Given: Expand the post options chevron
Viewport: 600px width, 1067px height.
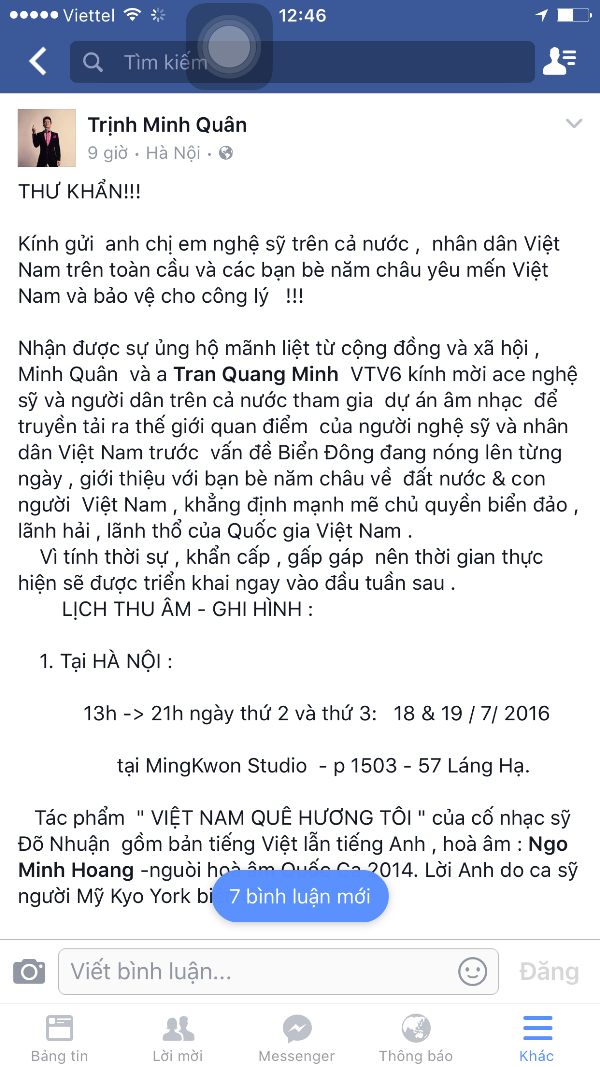Looking at the screenshot, I should coord(573,124).
